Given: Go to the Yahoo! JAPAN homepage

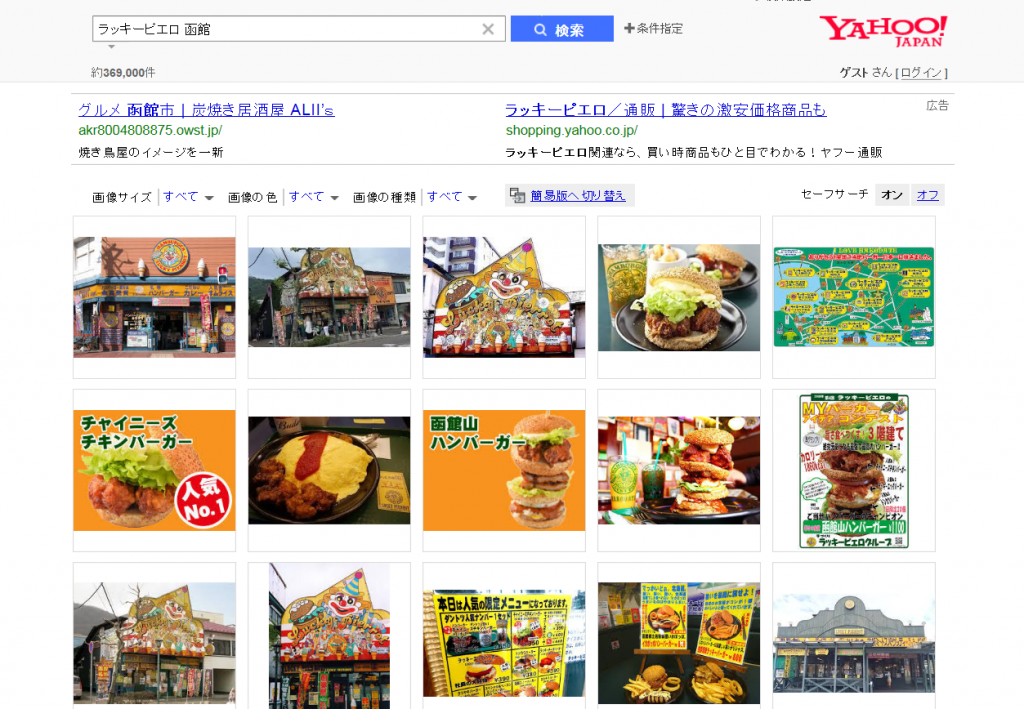Looking at the screenshot, I should pos(883,31).
